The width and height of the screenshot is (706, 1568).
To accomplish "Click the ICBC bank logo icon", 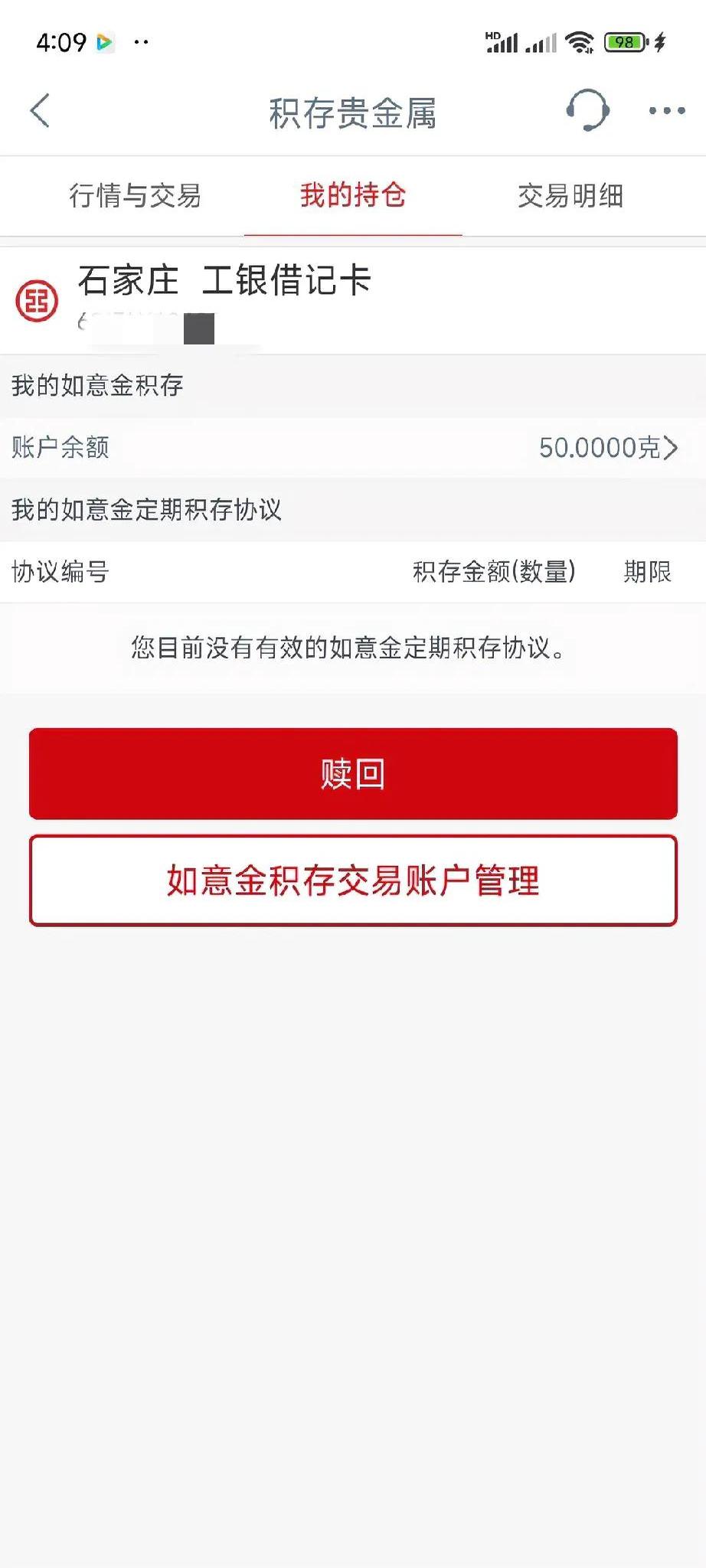I will tap(37, 300).
